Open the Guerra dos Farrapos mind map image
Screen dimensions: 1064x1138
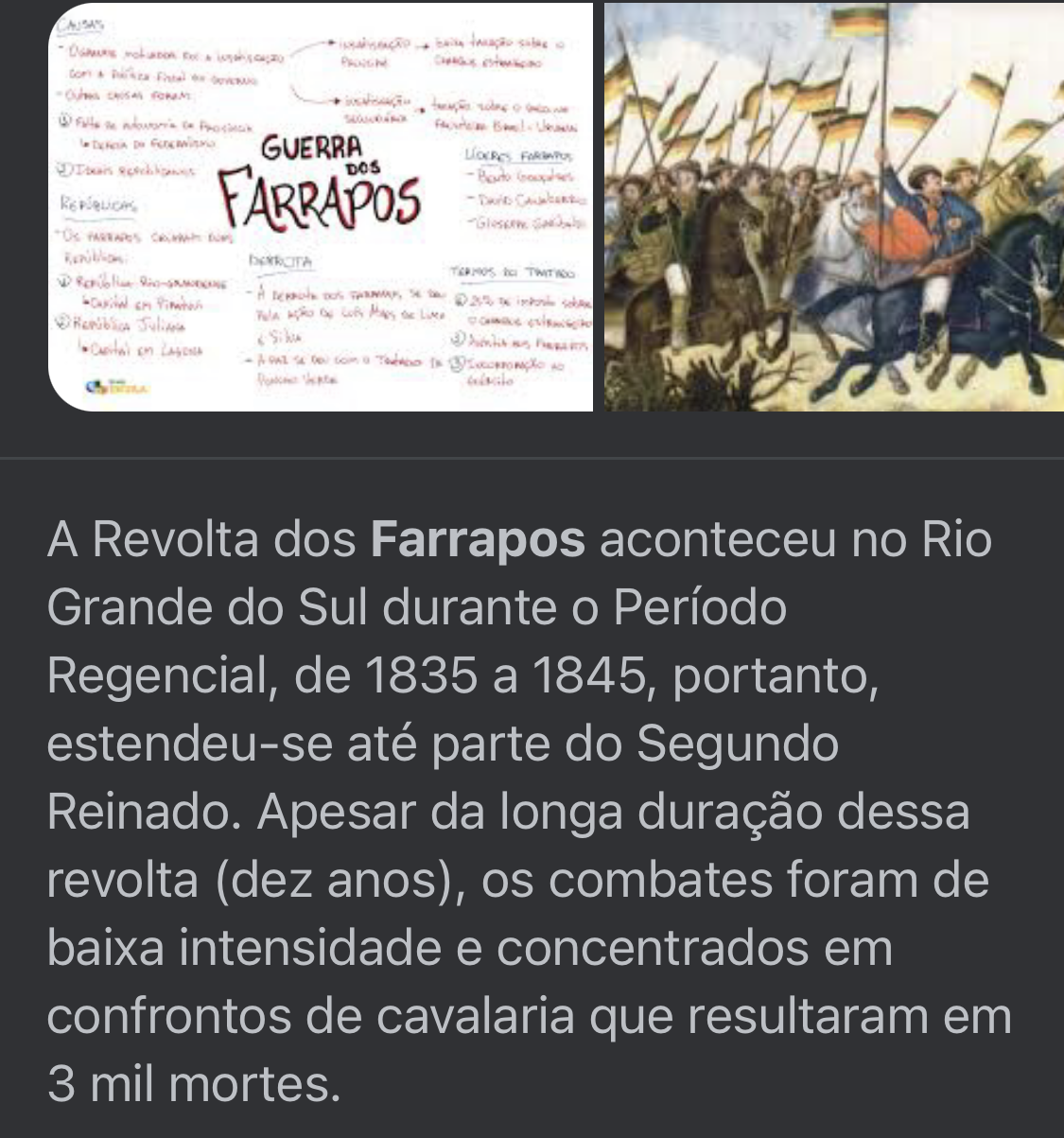[322, 208]
